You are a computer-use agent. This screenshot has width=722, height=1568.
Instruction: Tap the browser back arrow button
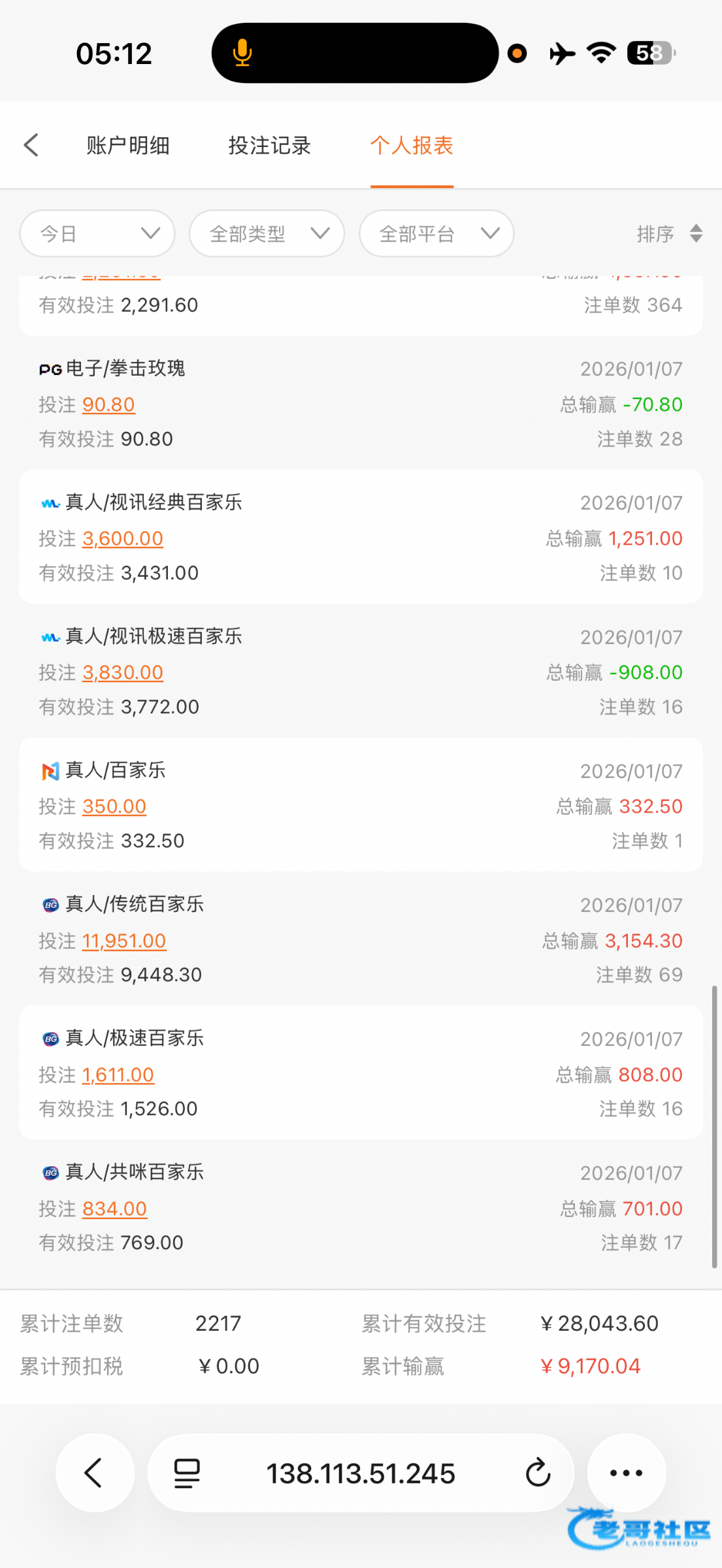click(95, 1473)
